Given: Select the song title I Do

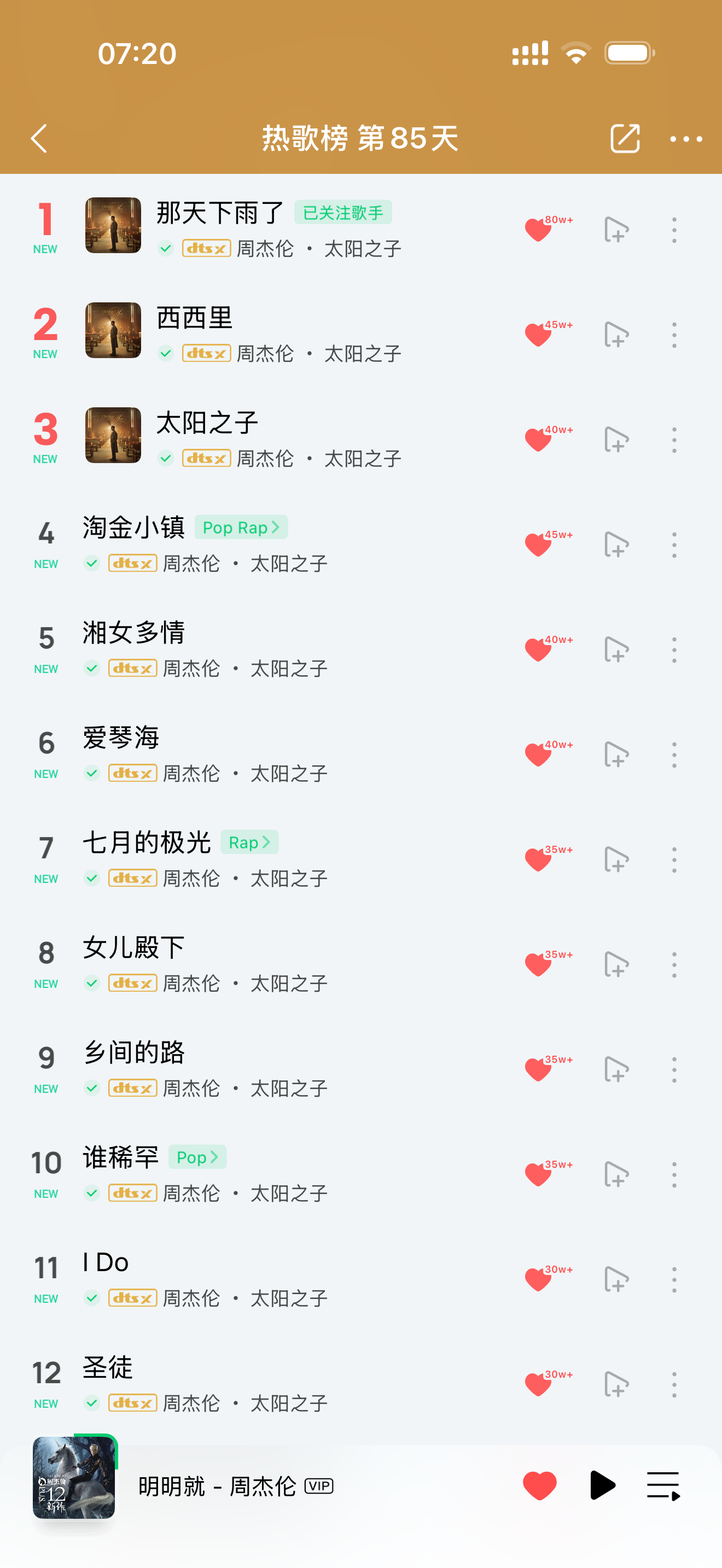Looking at the screenshot, I should (x=104, y=1262).
